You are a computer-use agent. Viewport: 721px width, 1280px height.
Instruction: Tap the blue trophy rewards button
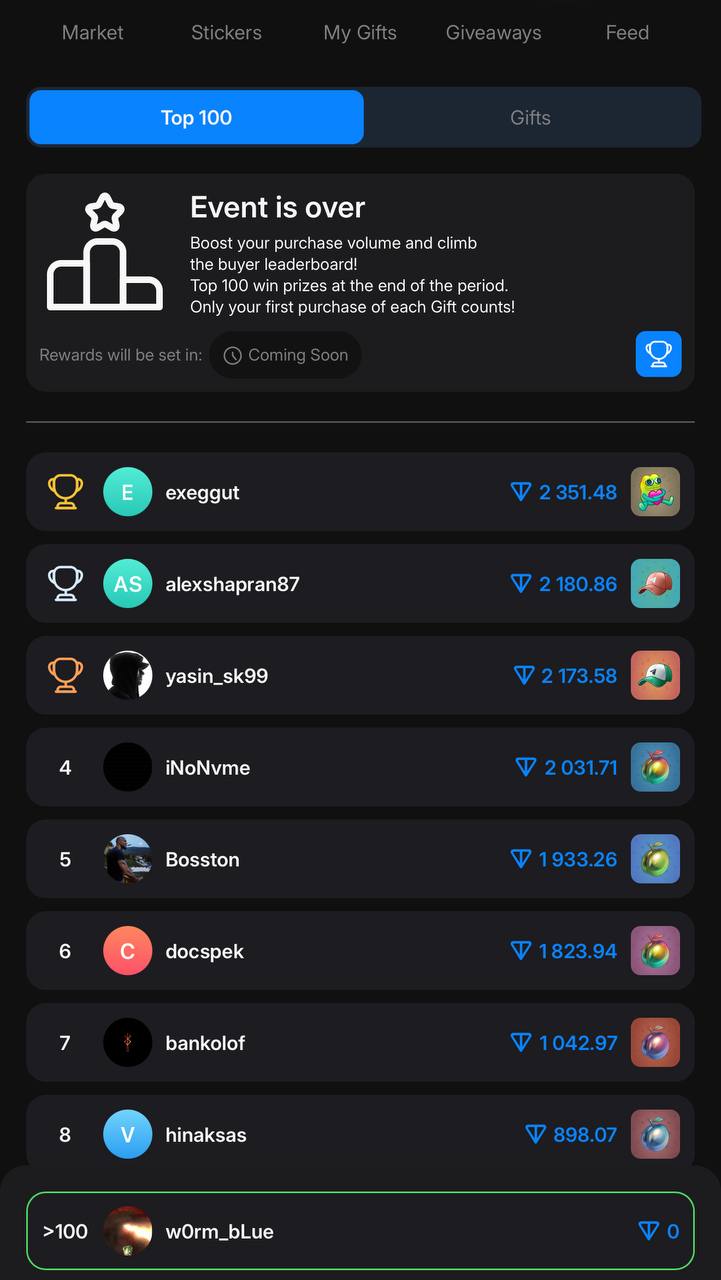point(658,354)
